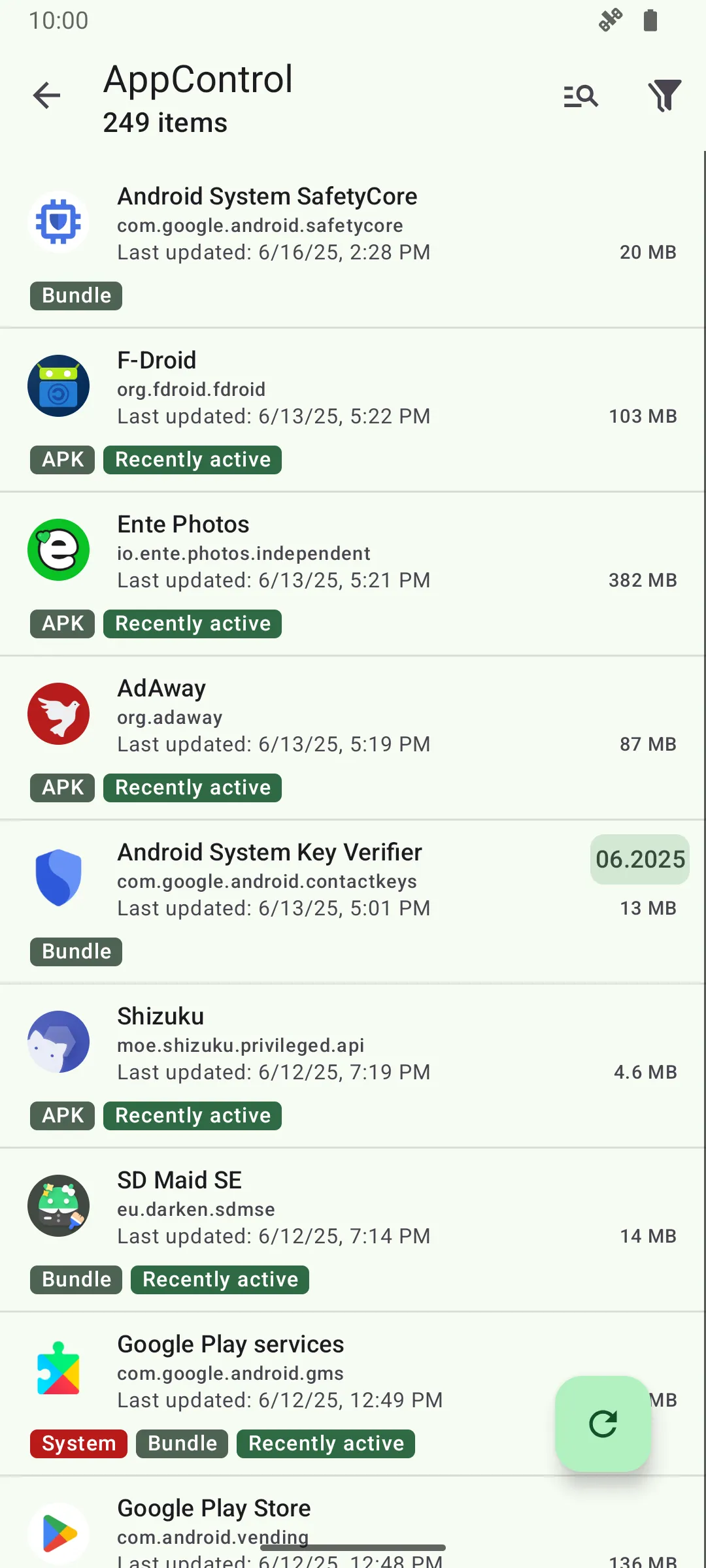Tap the Android System SafetyCore icon
Screen dimensions: 706x1568
59,222
